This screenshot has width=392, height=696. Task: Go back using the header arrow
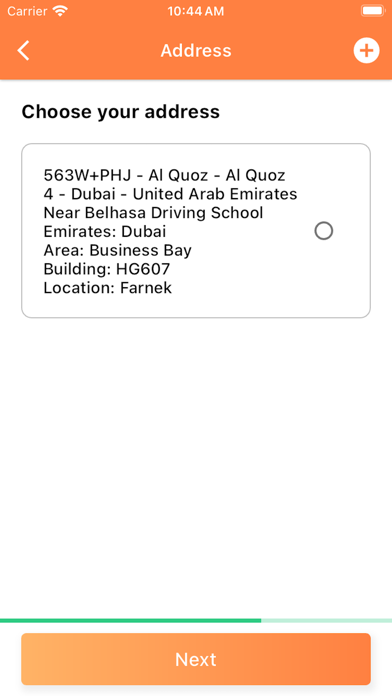point(24,51)
